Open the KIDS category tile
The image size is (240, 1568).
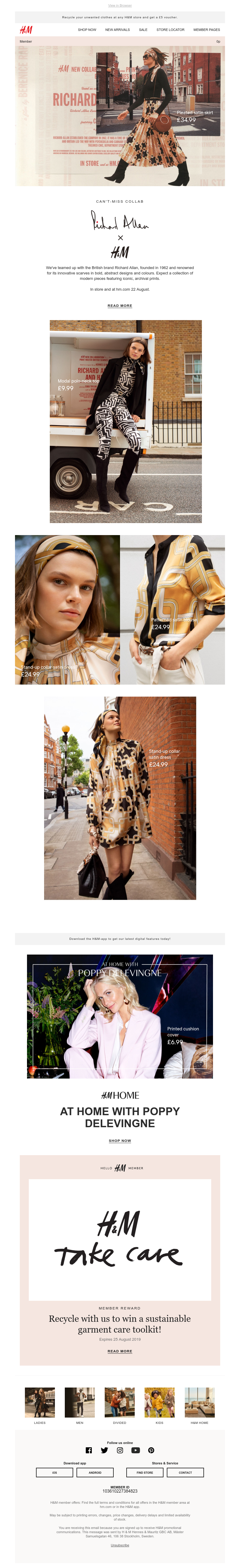pos(159,1403)
